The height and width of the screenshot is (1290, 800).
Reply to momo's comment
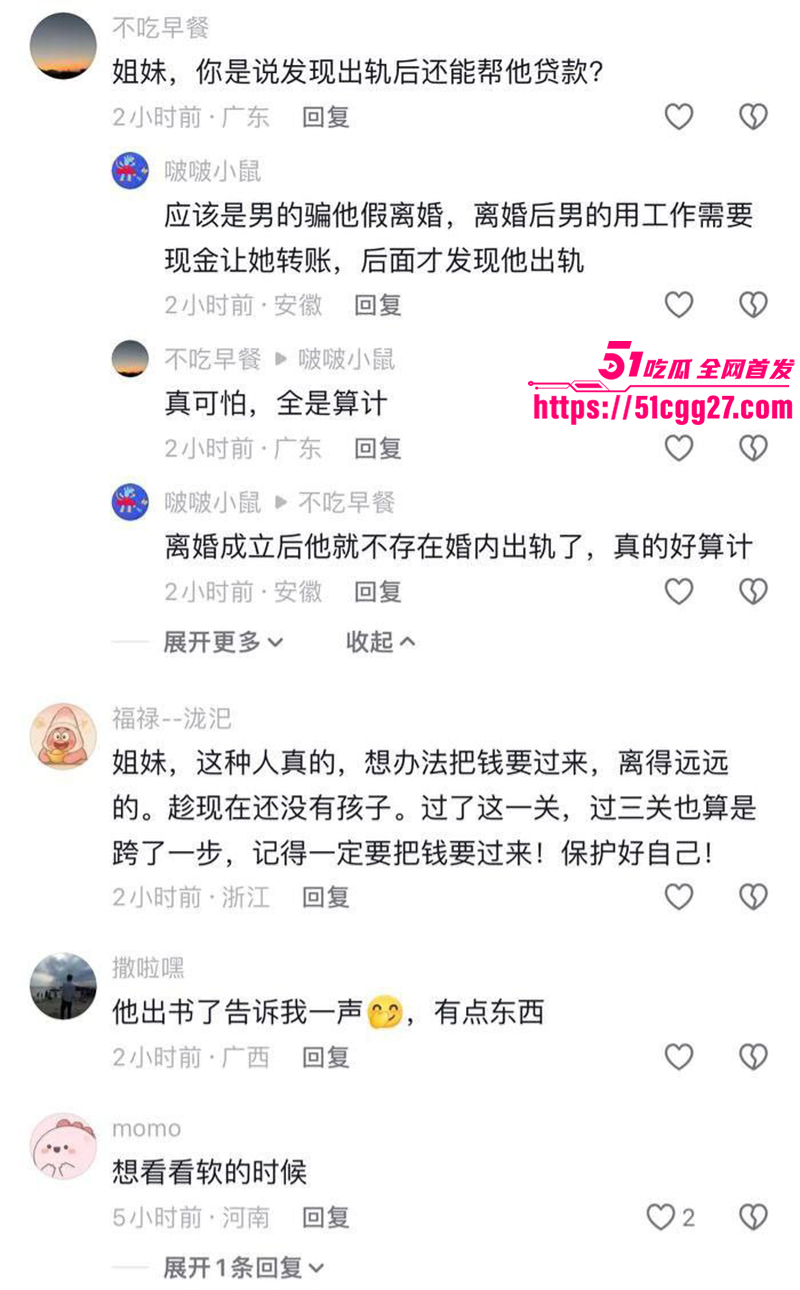coord(326,1217)
